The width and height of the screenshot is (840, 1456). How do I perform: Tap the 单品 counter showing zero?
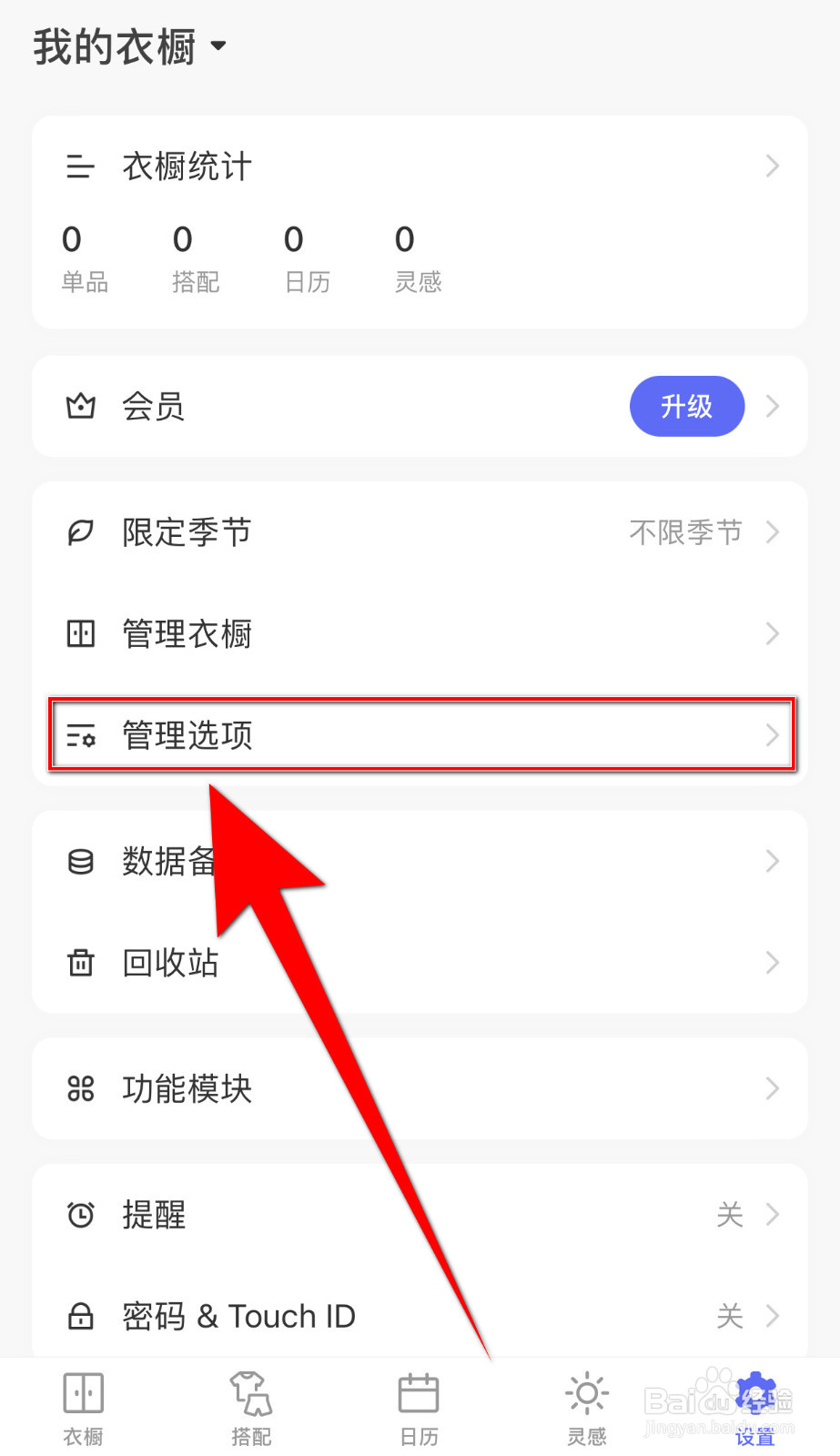84,259
